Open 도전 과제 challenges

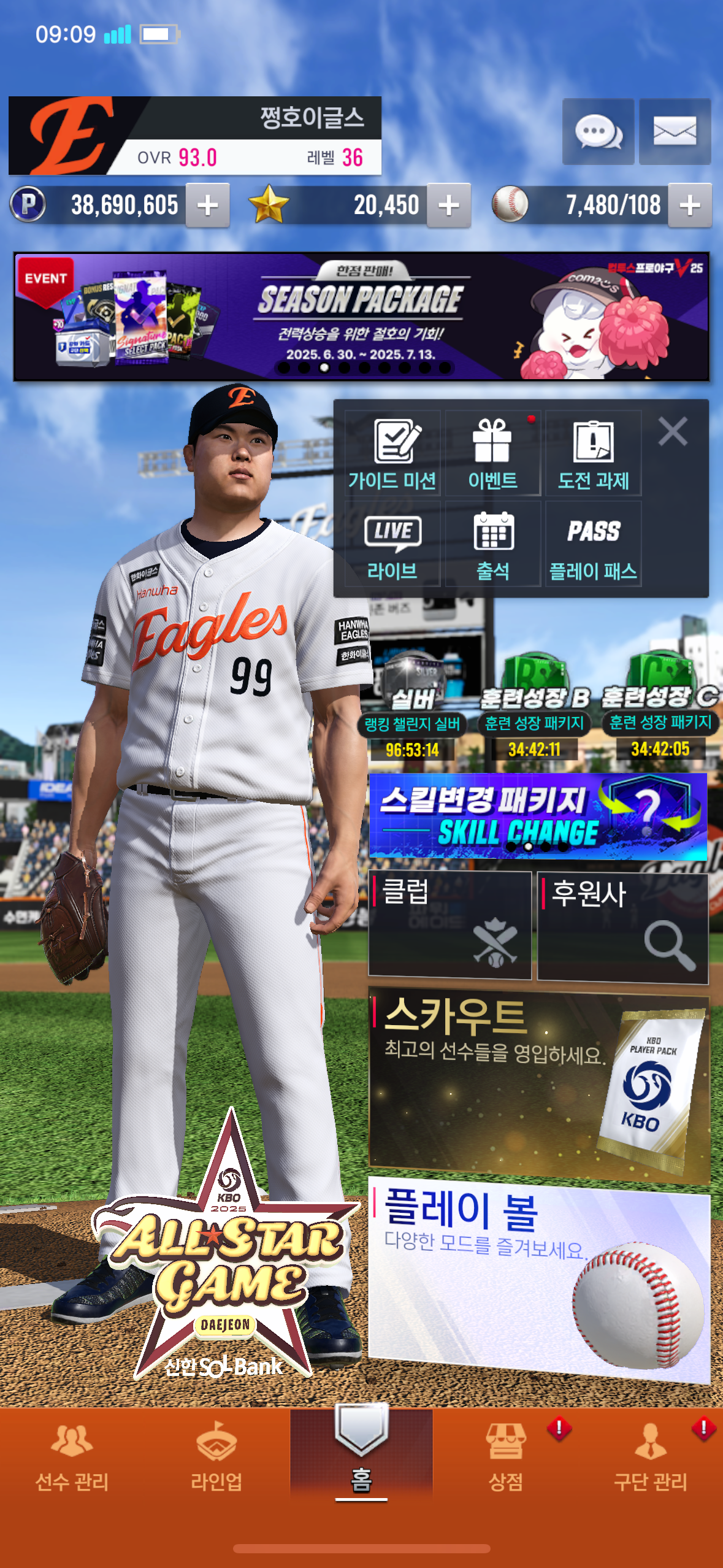(x=593, y=453)
